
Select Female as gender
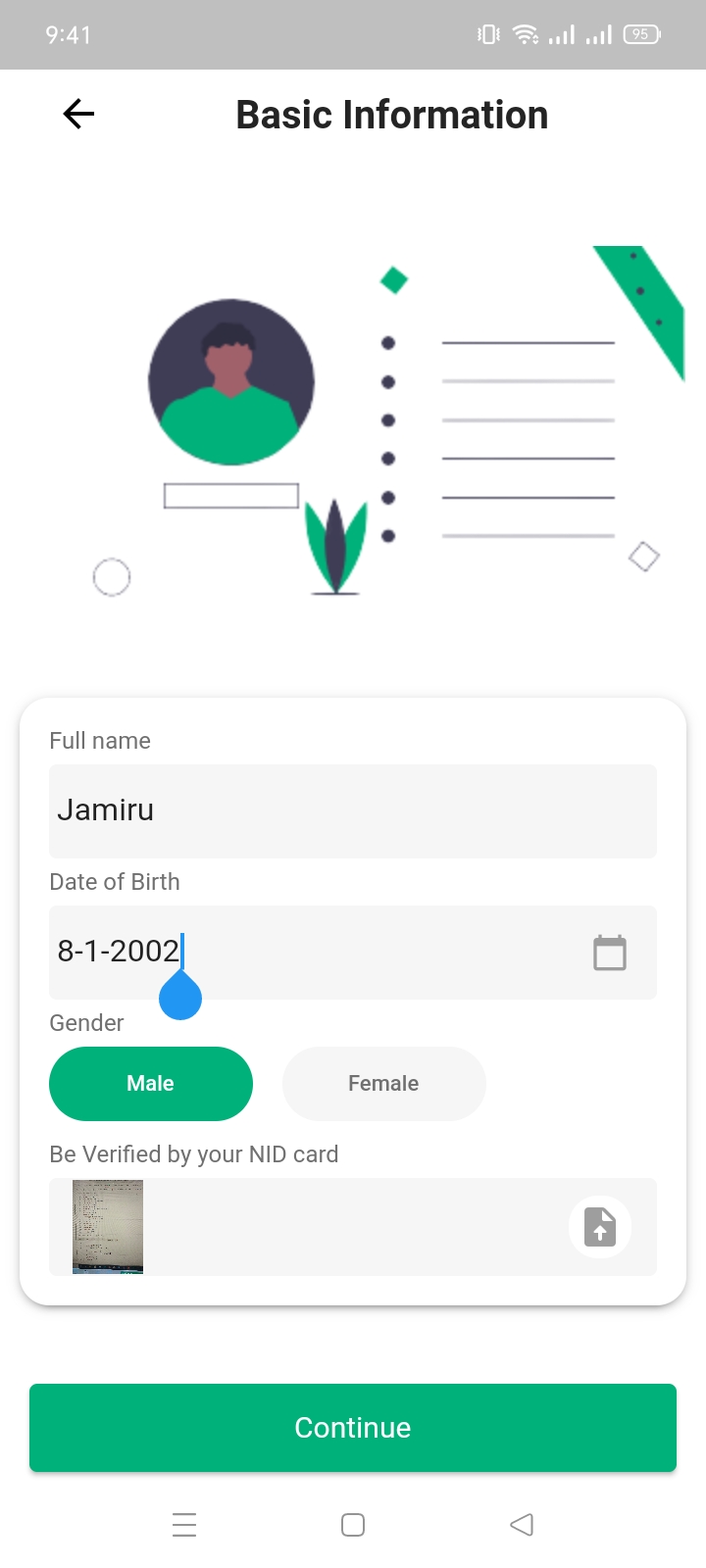383,1083
